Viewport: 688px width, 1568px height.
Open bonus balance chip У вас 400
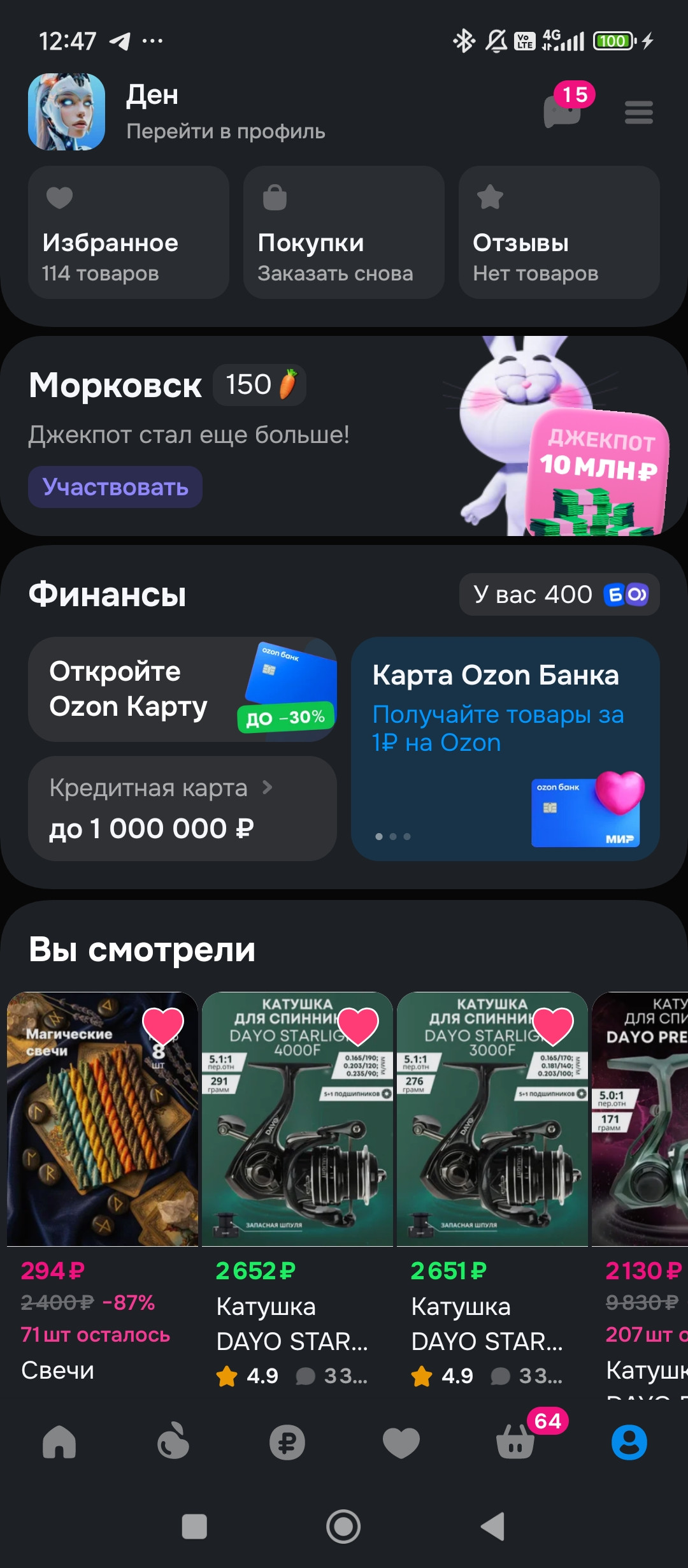point(559,595)
